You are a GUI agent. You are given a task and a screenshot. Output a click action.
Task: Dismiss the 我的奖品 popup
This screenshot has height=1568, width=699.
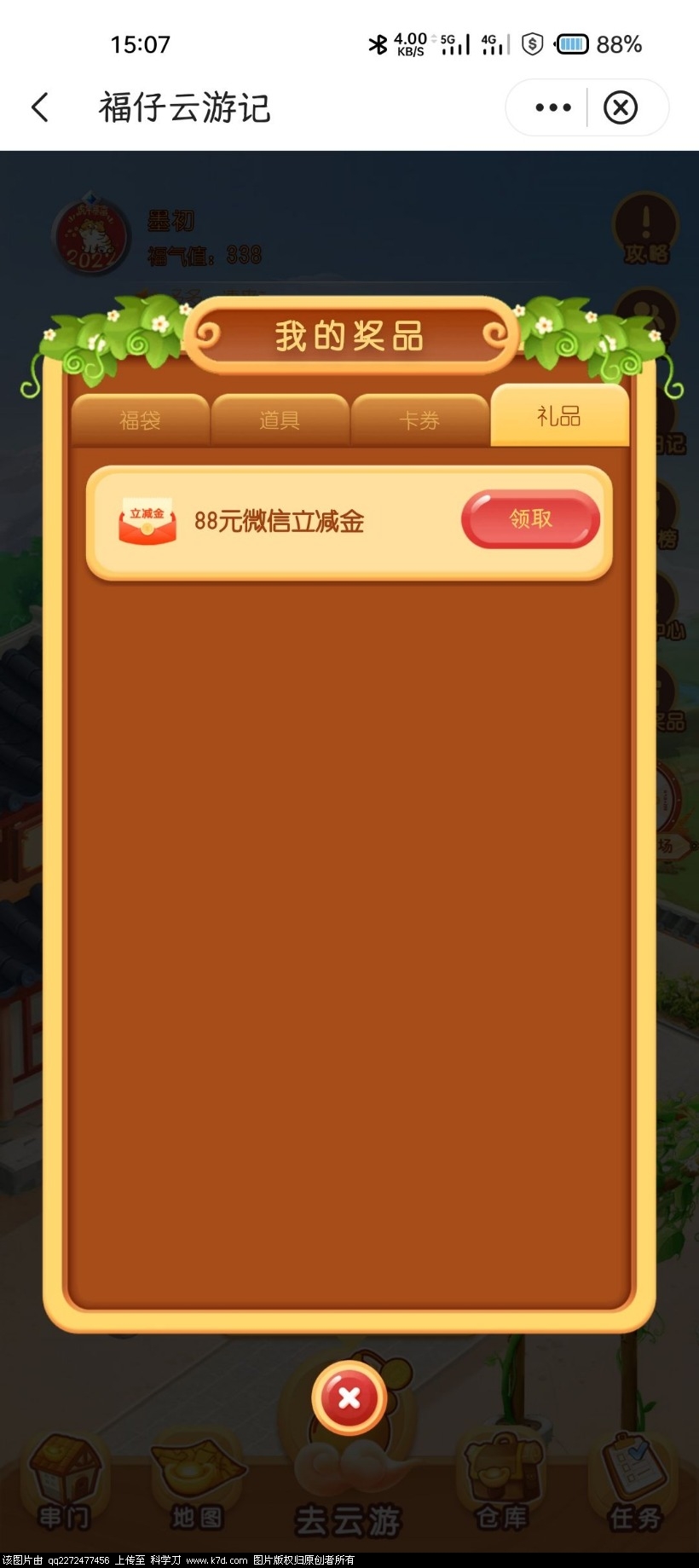point(349,1398)
